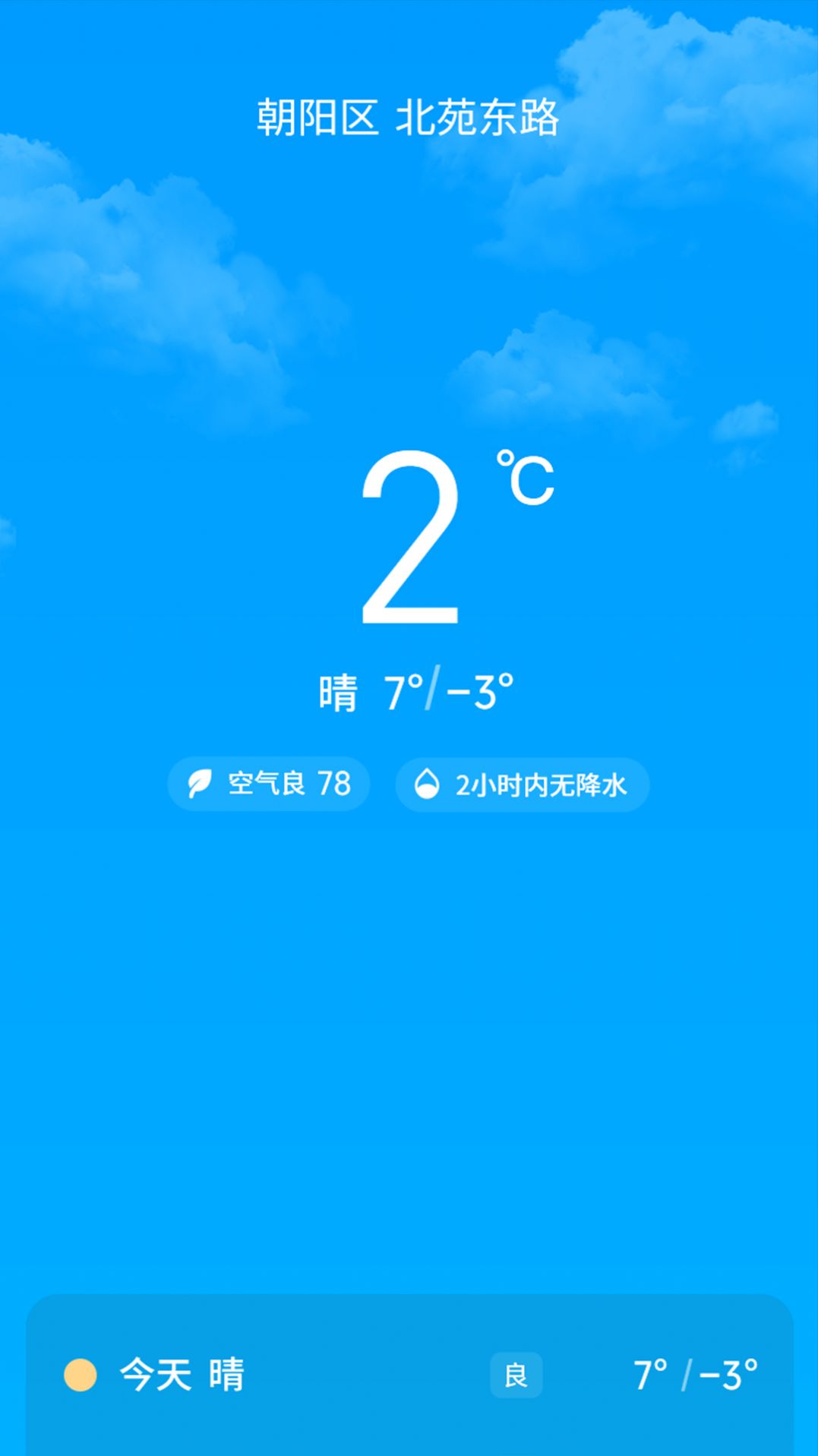Click the large temperature reading 2

(x=410, y=539)
